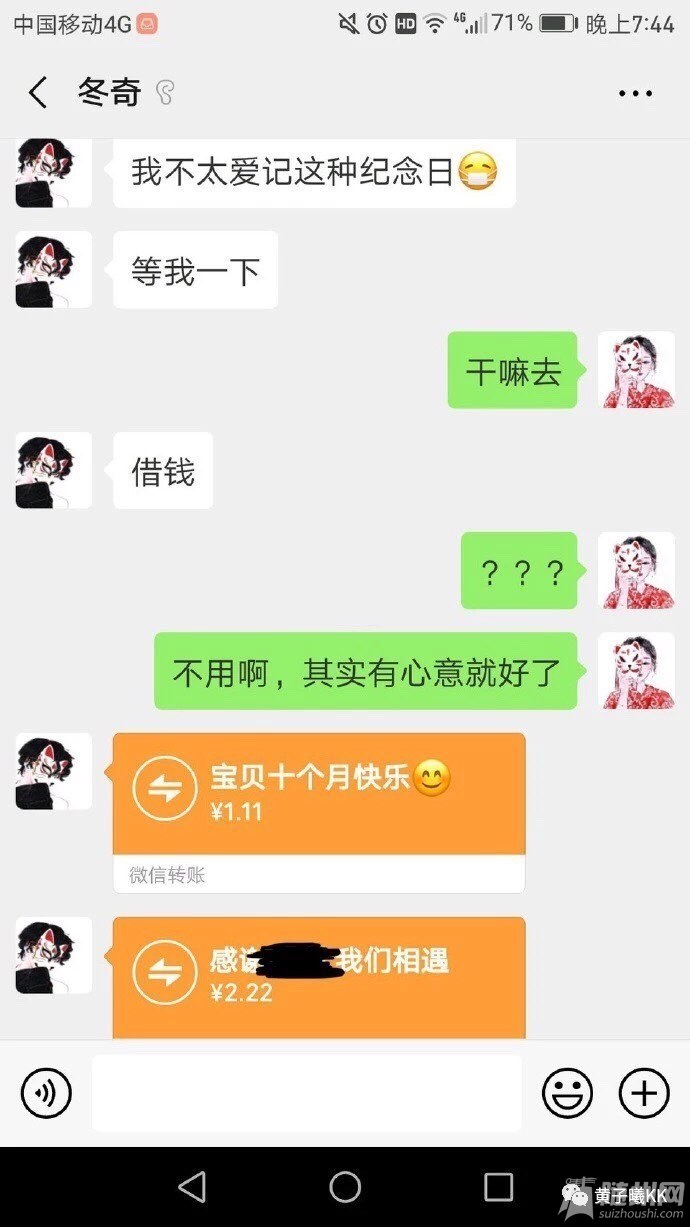Open the recent apps overview
This screenshot has height=1227, width=690.
(x=498, y=1187)
